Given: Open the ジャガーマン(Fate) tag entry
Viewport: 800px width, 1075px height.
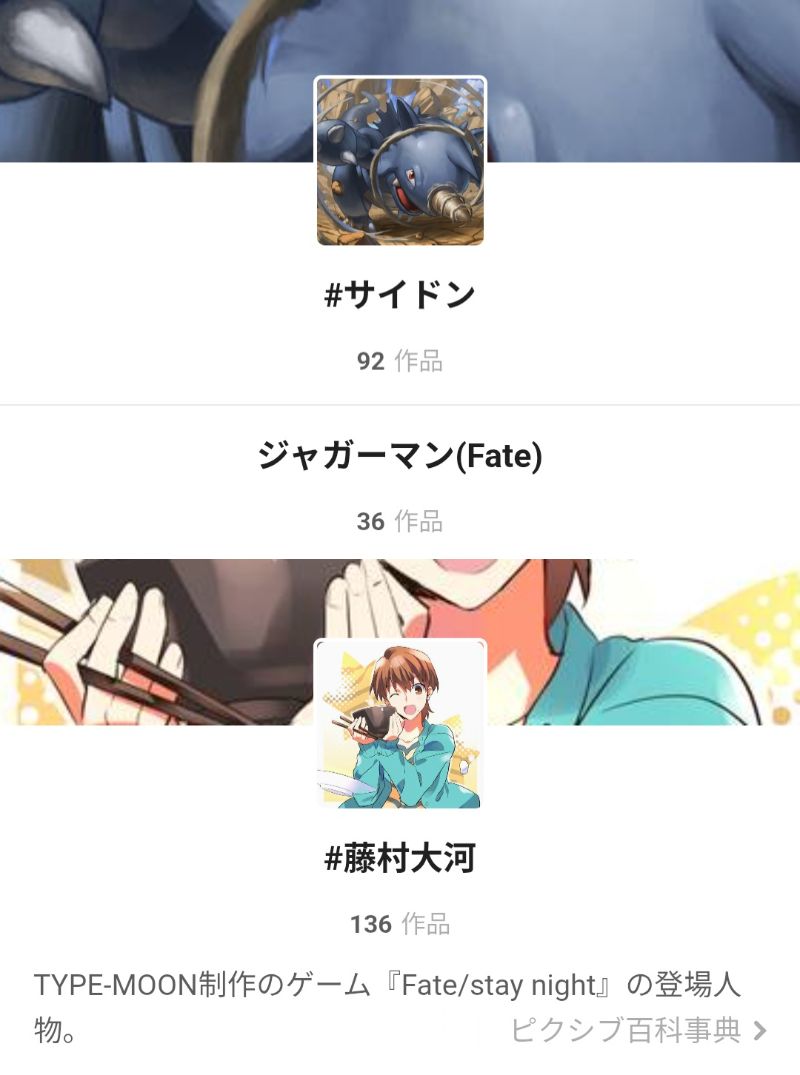Looking at the screenshot, I should (400, 457).
